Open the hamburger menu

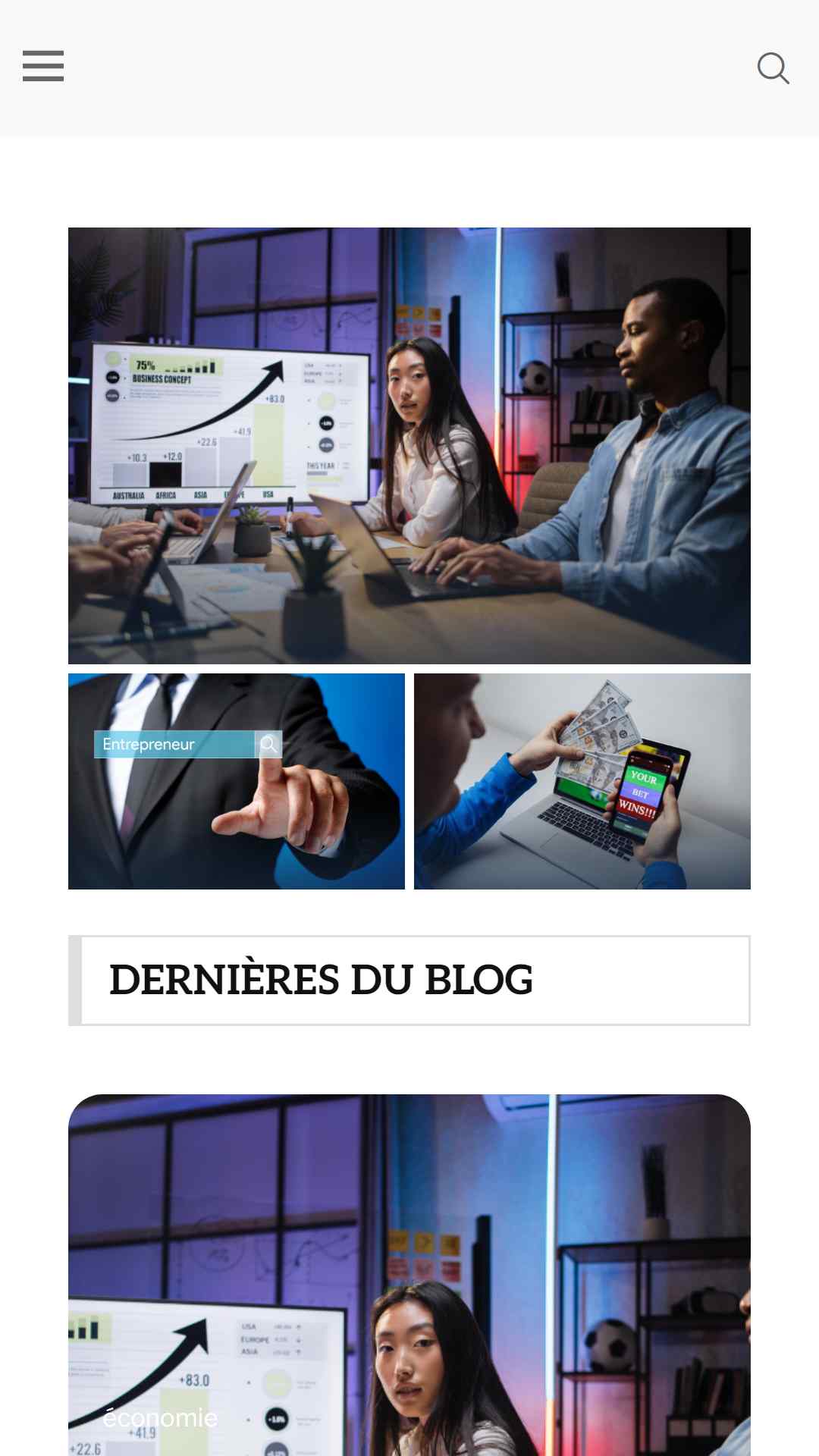point(43,66)
